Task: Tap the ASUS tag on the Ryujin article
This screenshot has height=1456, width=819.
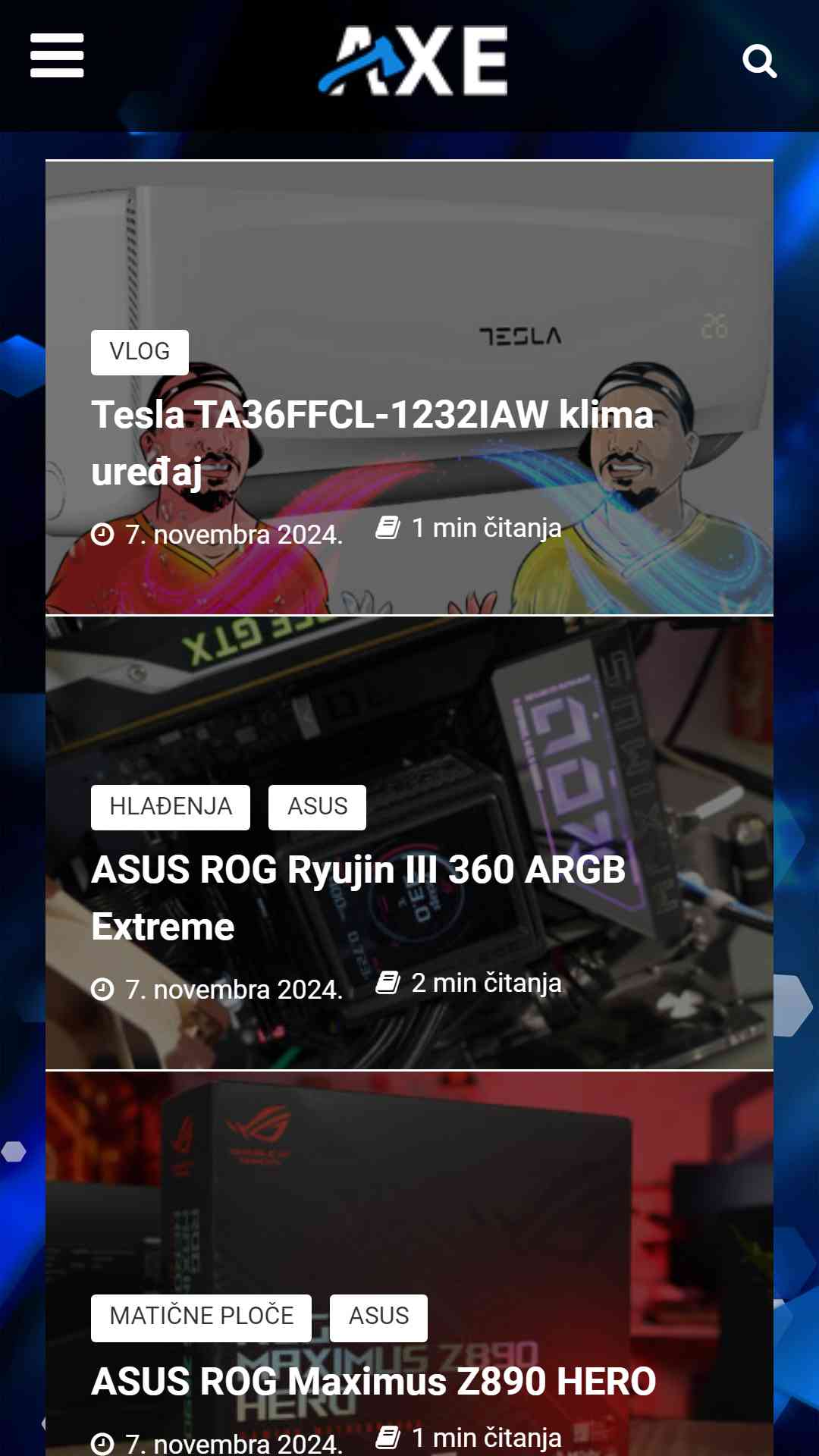Action: [x=317, y=807]
